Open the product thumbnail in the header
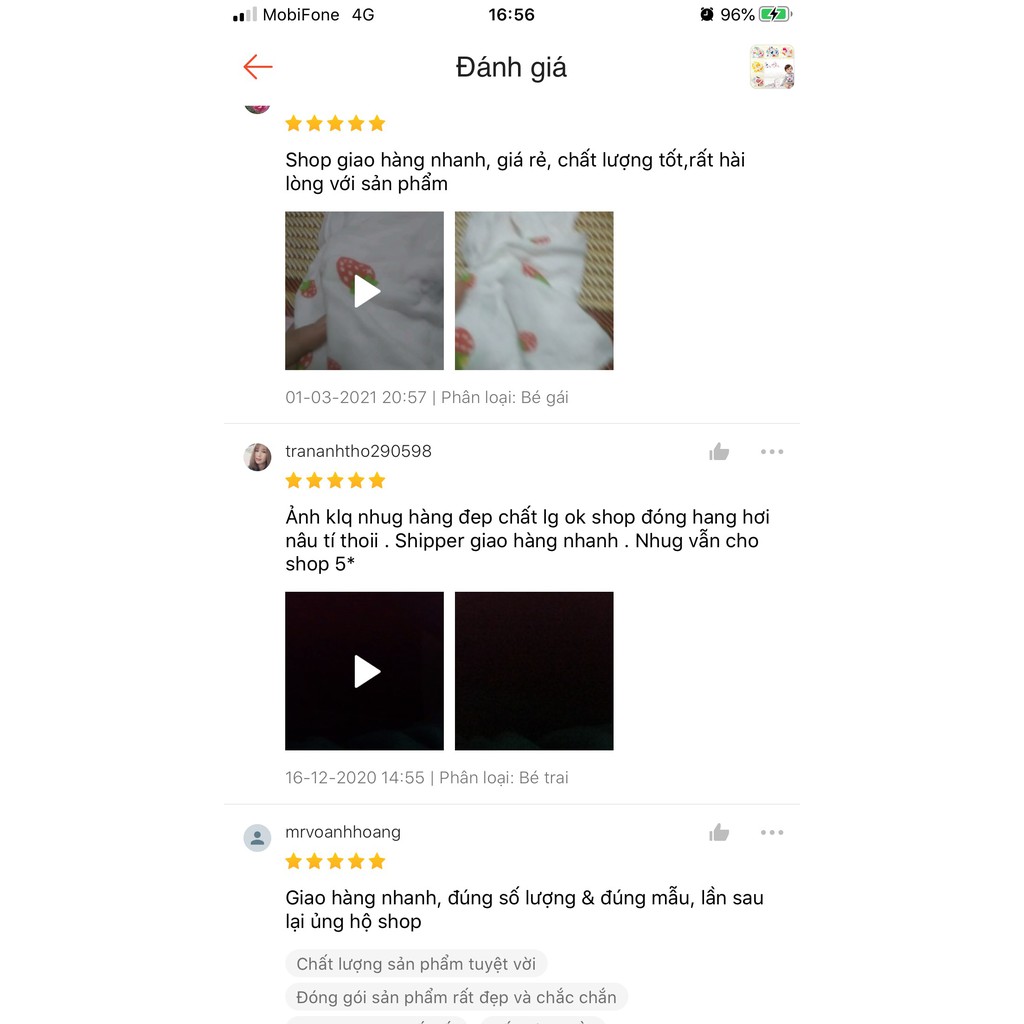 772,67
